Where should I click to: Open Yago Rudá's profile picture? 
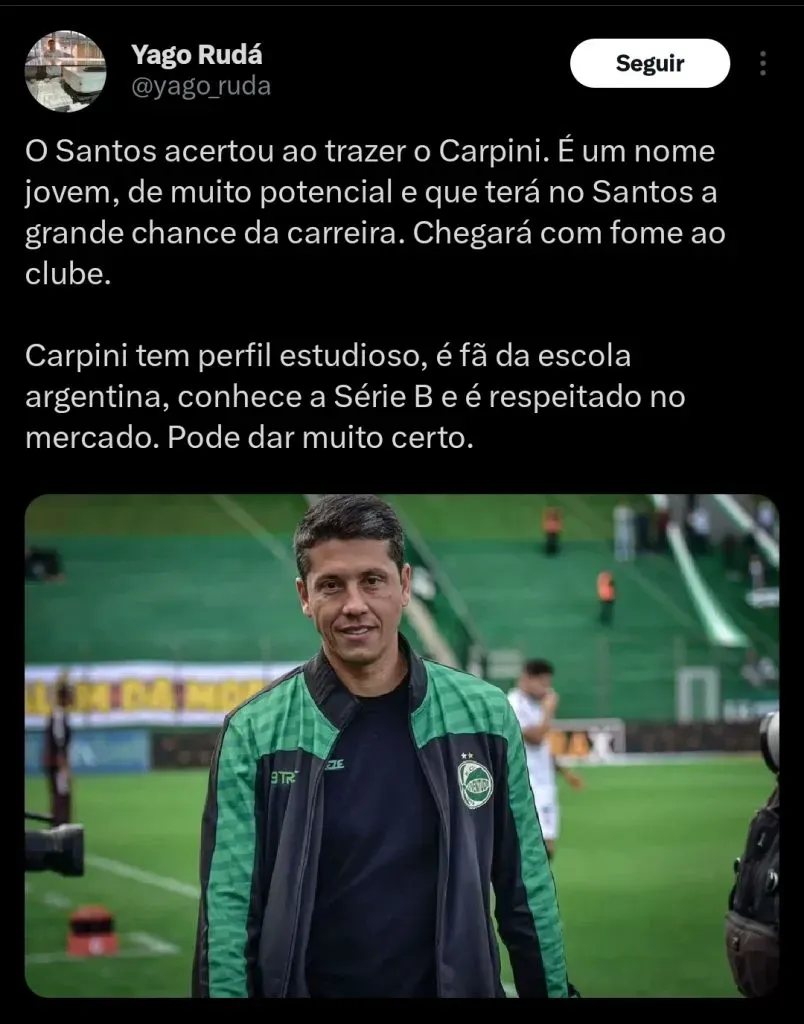65,70
